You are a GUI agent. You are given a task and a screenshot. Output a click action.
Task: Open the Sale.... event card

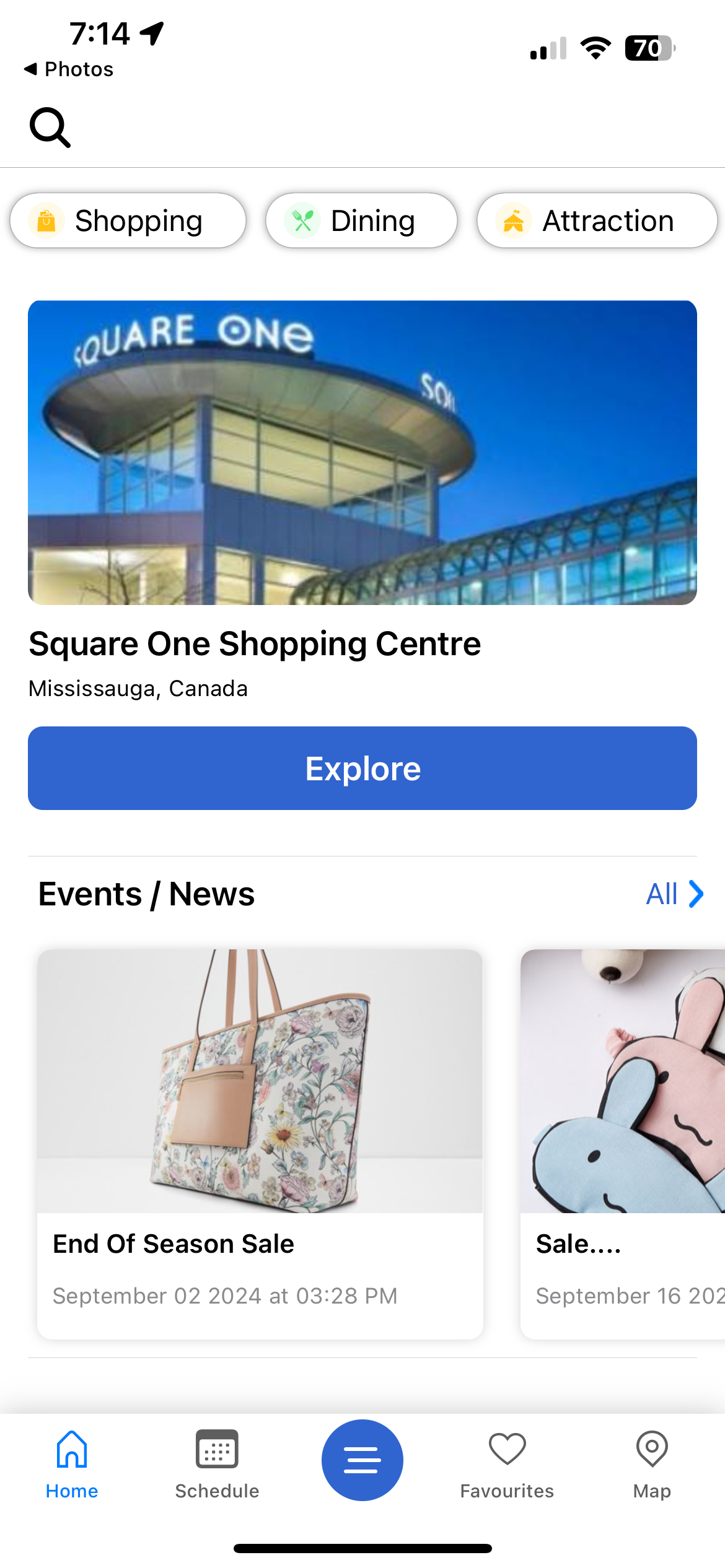pos(623,1144)
